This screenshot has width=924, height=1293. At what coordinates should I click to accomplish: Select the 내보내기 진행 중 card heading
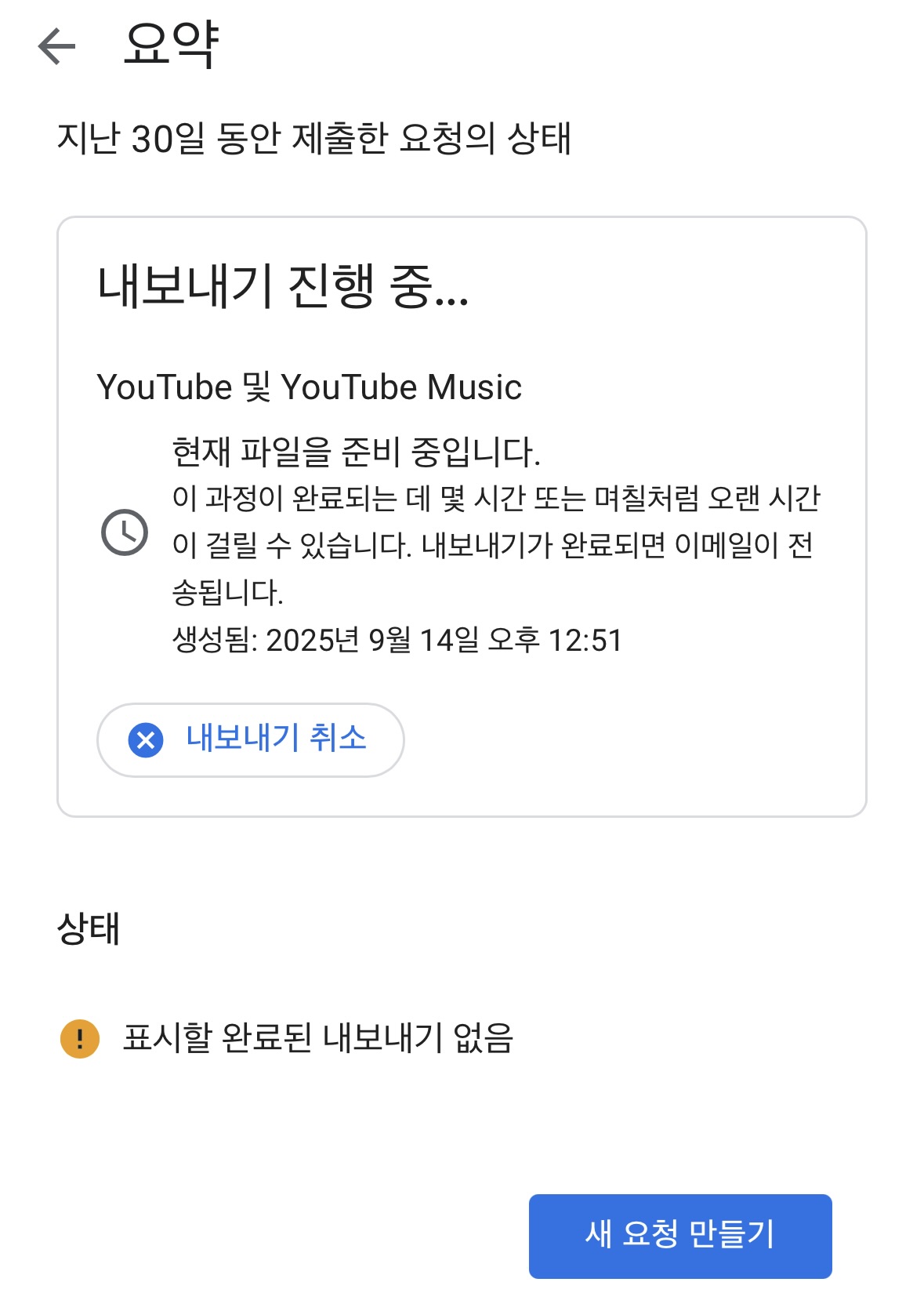[x=284, y=289]
